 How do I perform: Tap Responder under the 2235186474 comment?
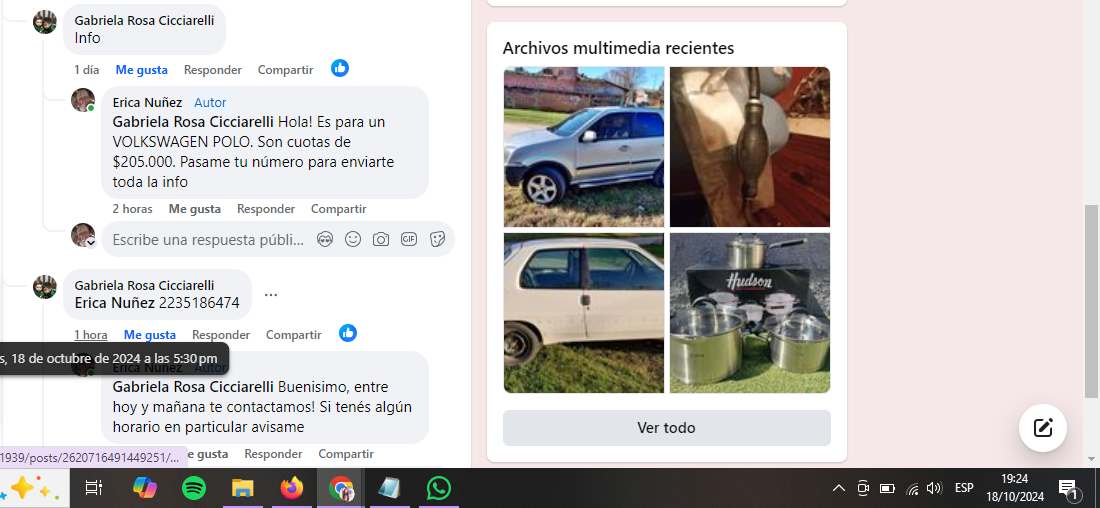point(220,335)
